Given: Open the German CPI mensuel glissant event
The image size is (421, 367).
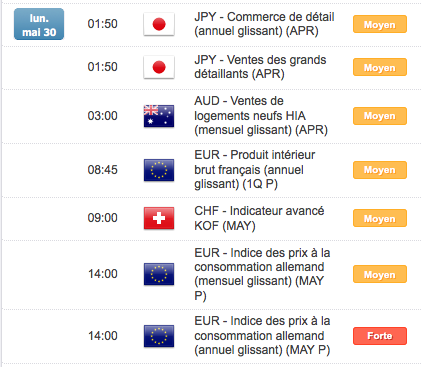Looking at the screenshot, I should 262,274.
